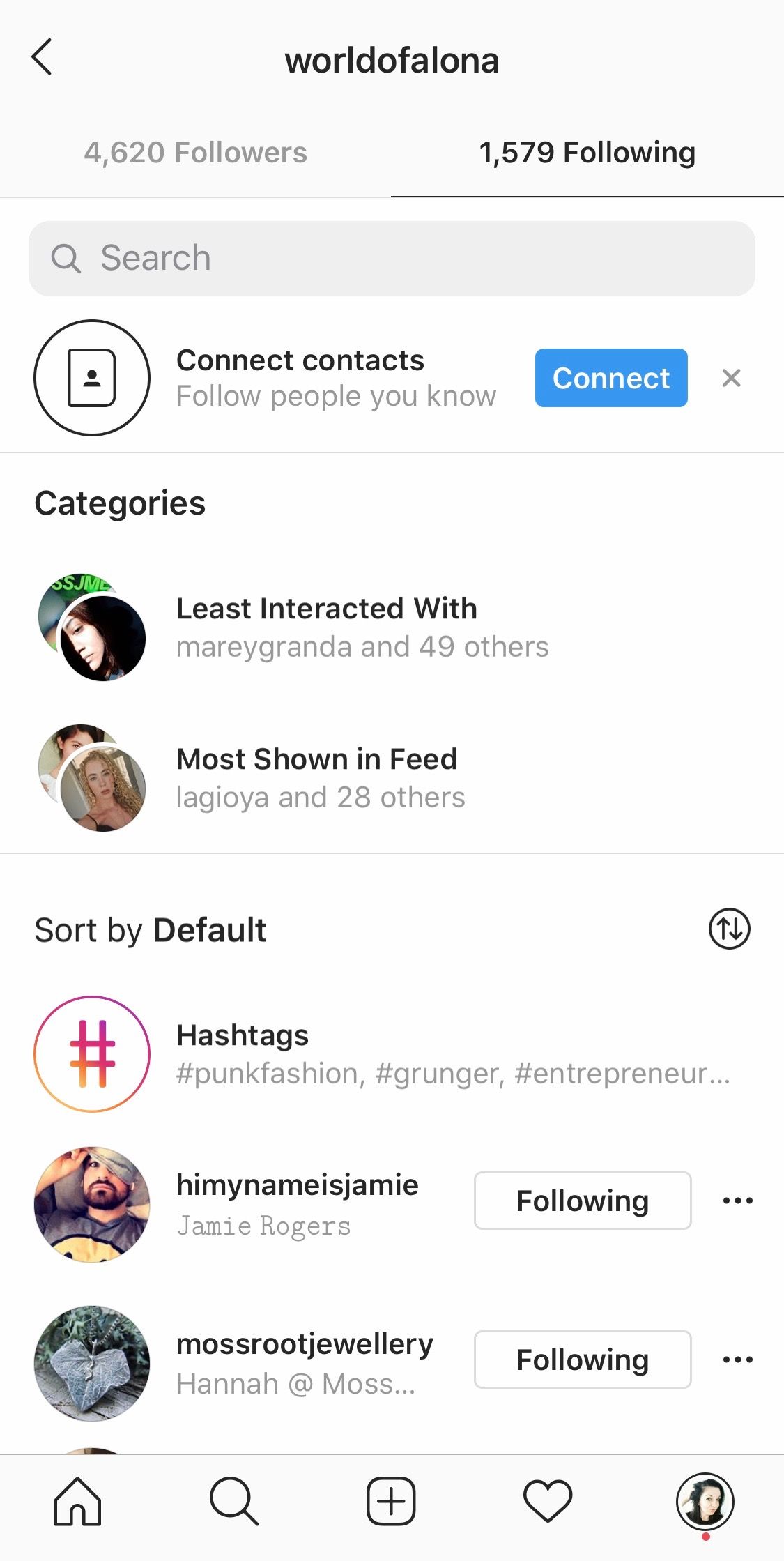Switch to your profile tab
Screen dimensions: 784x1561
point(705,1501)
